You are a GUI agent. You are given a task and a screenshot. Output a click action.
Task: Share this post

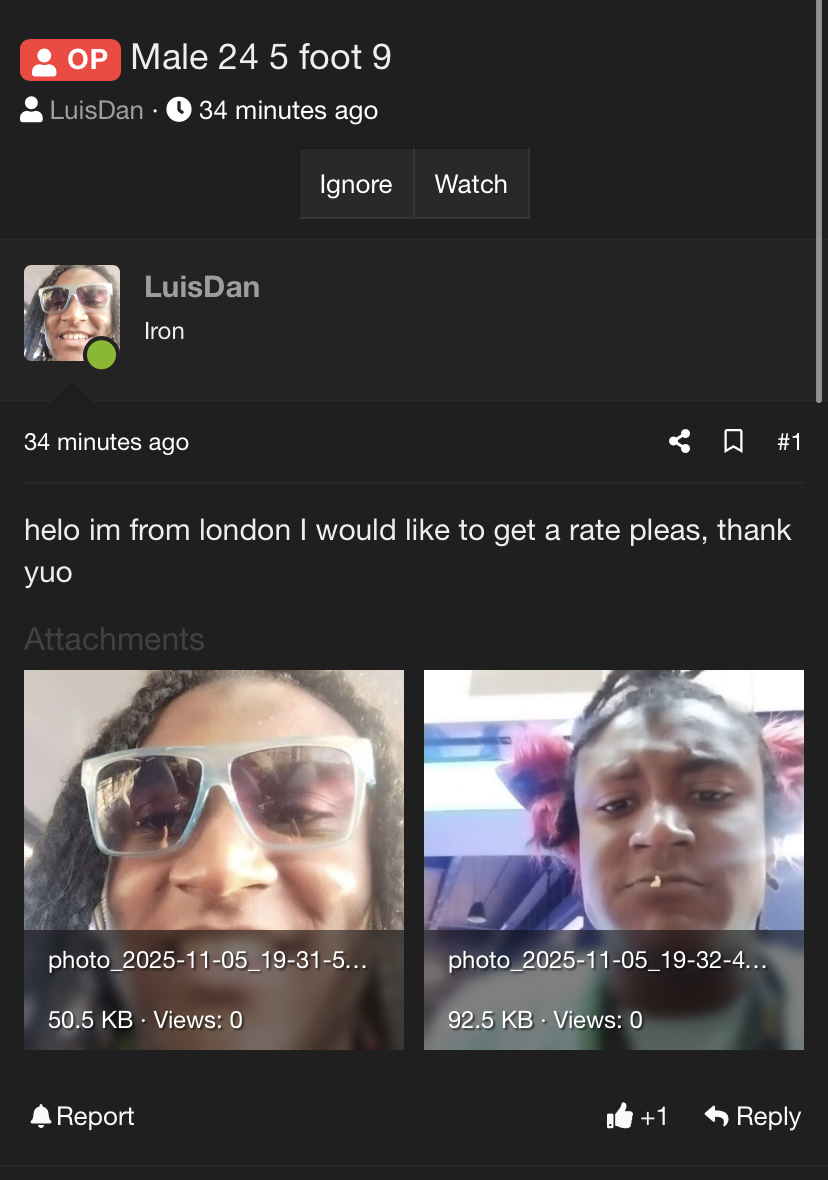click(680, 441)
